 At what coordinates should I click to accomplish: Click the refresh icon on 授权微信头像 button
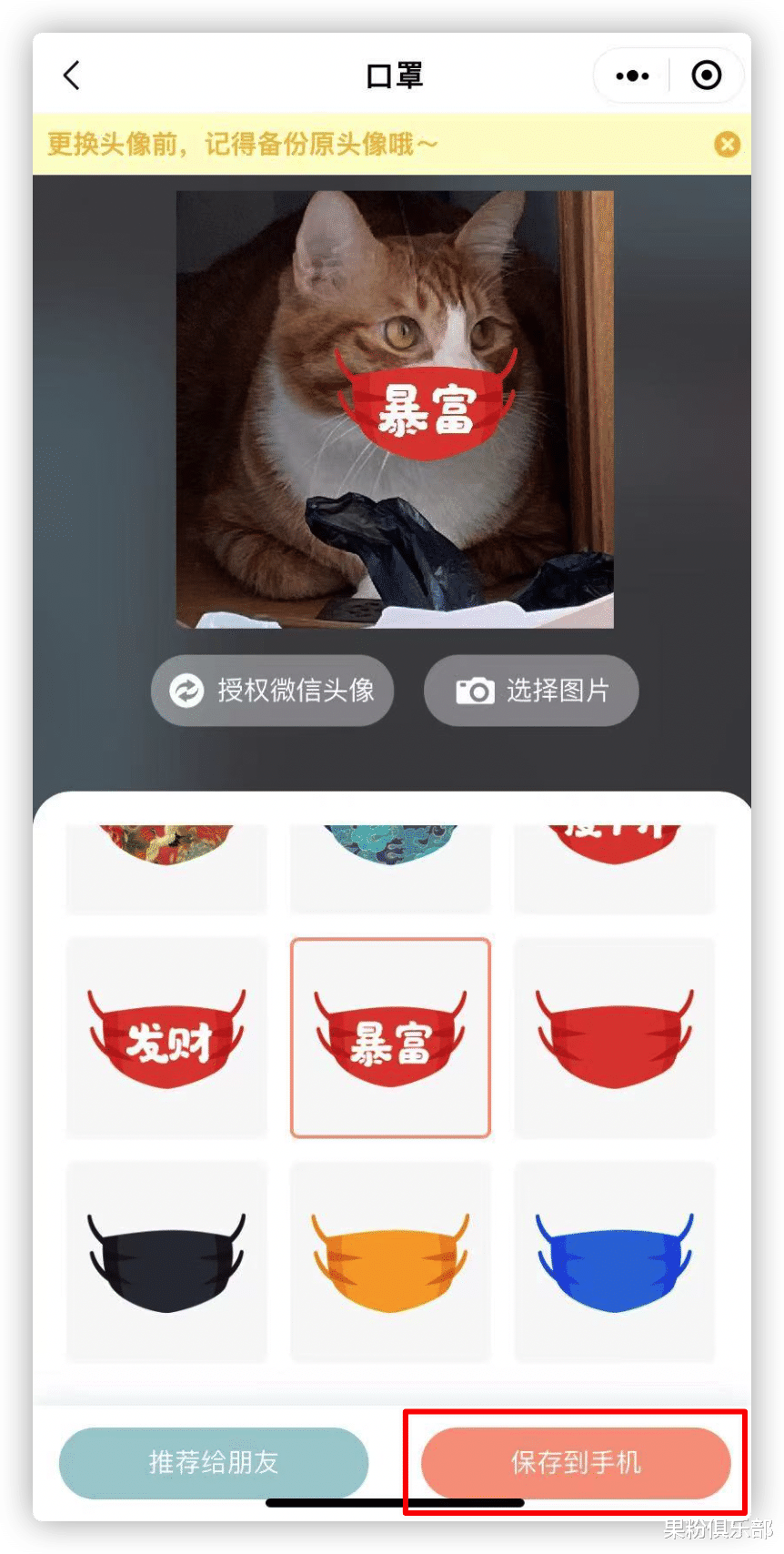[x=186, y=691]
